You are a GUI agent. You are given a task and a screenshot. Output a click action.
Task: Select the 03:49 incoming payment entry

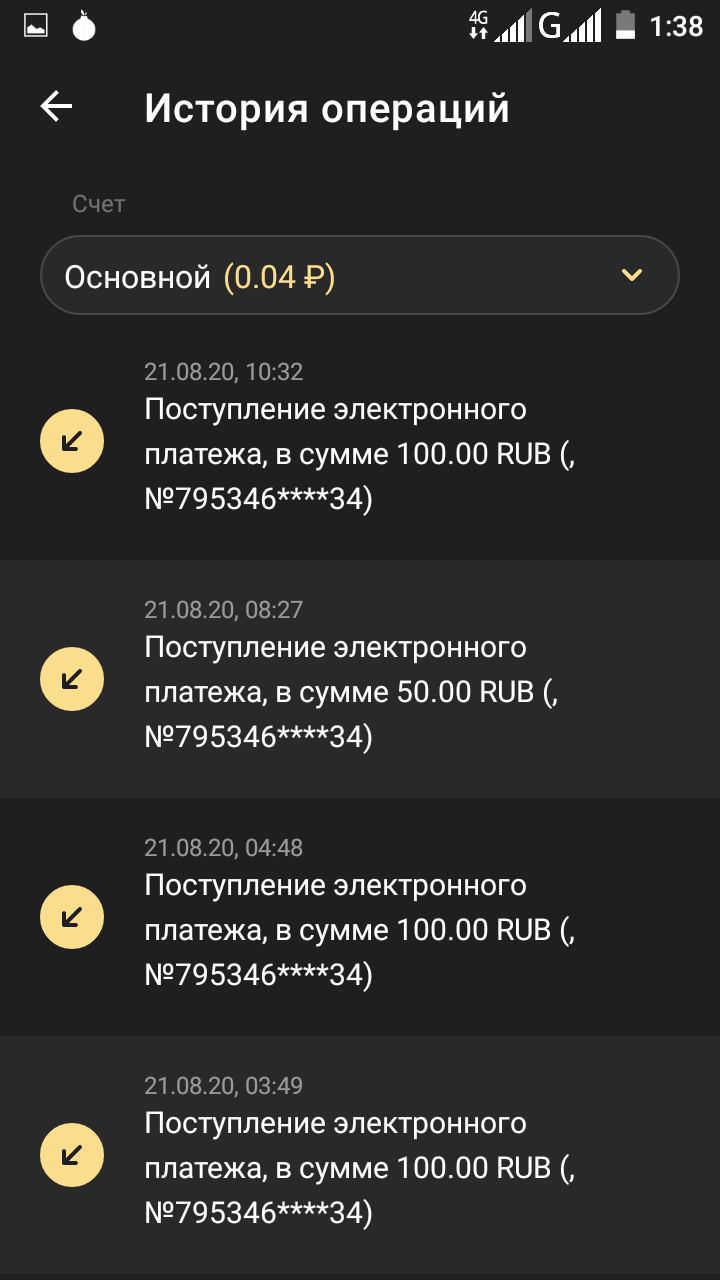(360, 1156)
